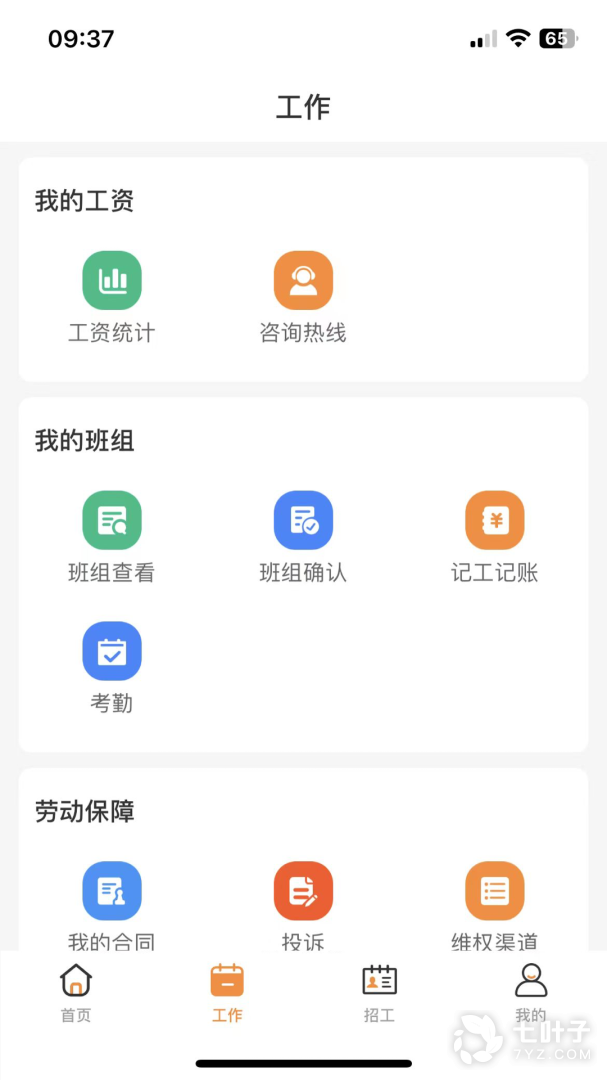Switch to the 首页 home tab
The height and width of the screenshot is (1080, 607).
(76, 993)
